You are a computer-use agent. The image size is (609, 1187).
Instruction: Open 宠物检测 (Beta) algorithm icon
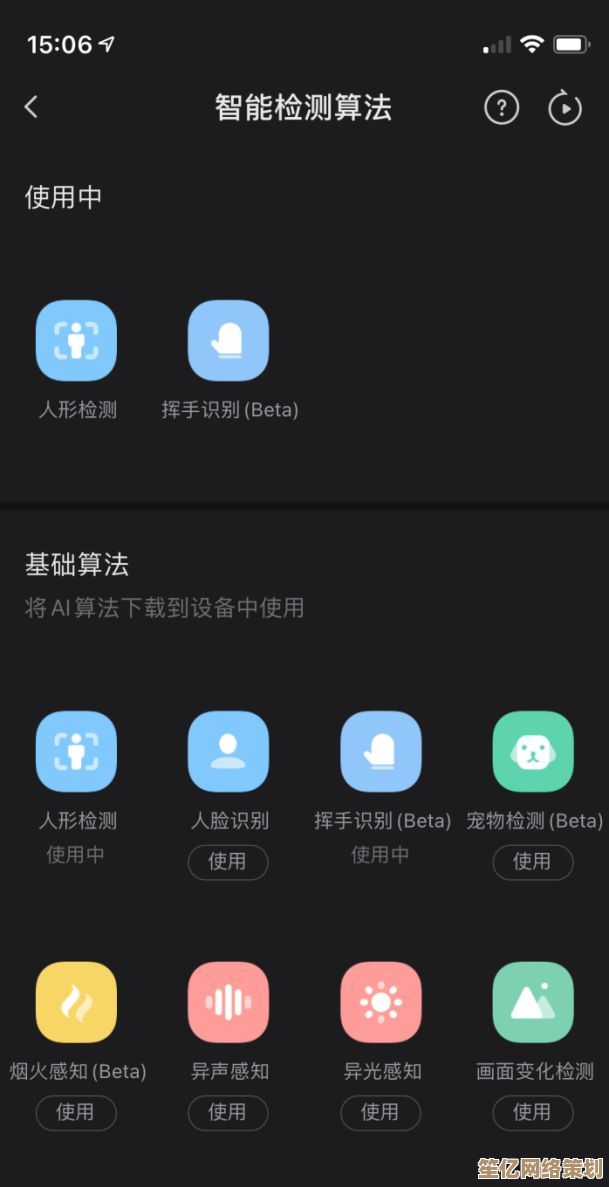tap(533, 751)
